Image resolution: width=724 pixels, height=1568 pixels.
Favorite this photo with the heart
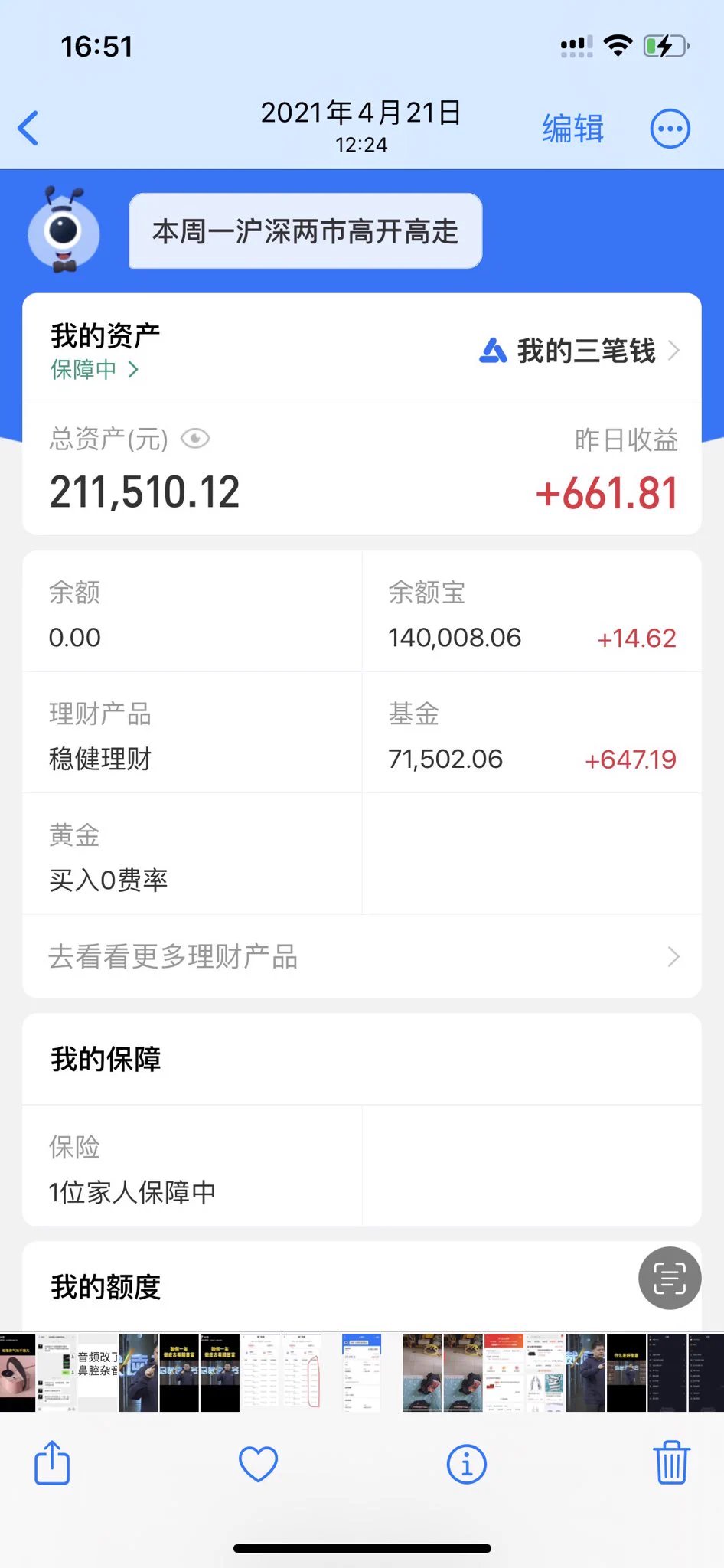[258, 1464]
